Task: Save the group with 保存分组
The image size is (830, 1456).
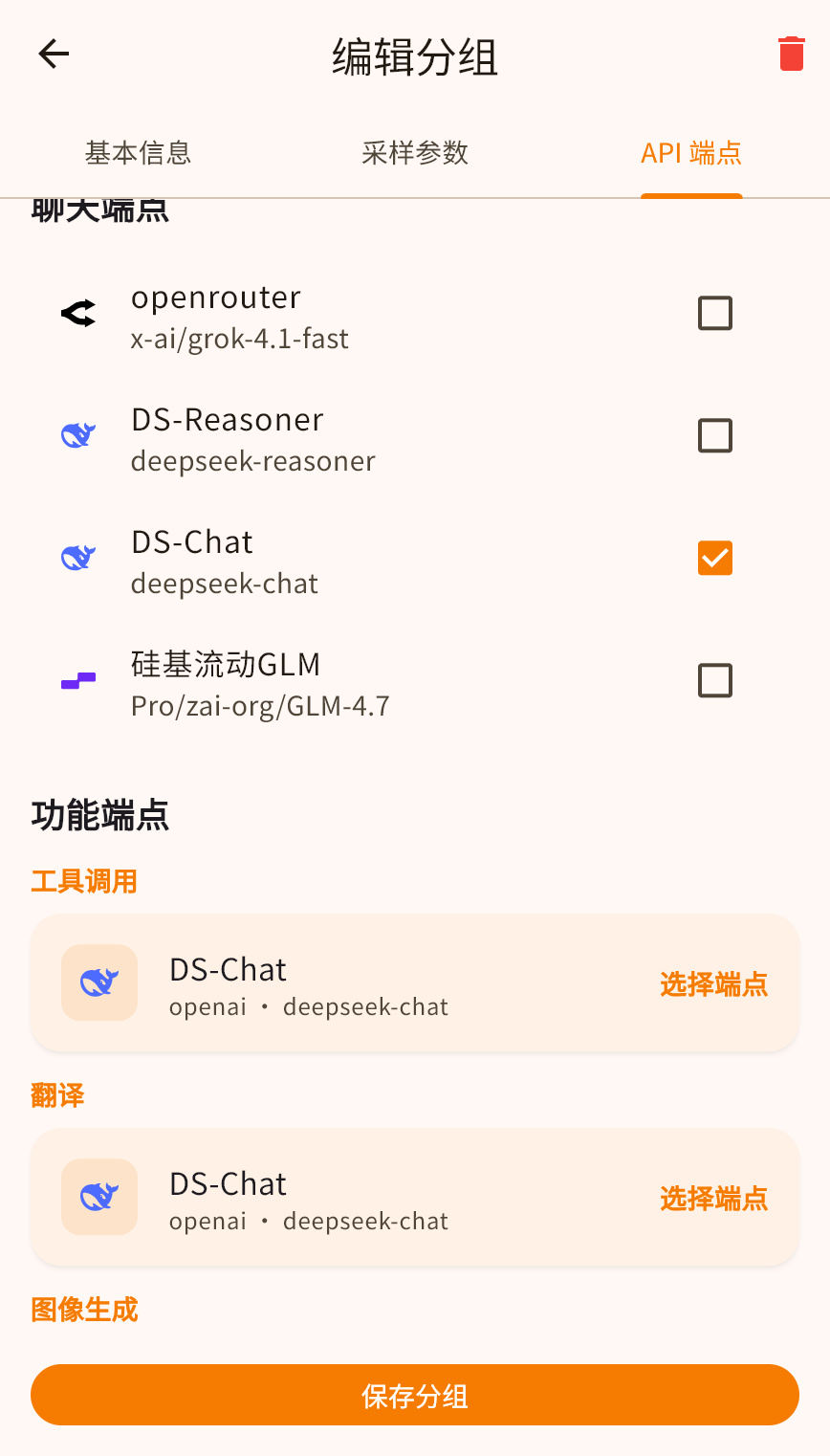Action: point(415,1396)
